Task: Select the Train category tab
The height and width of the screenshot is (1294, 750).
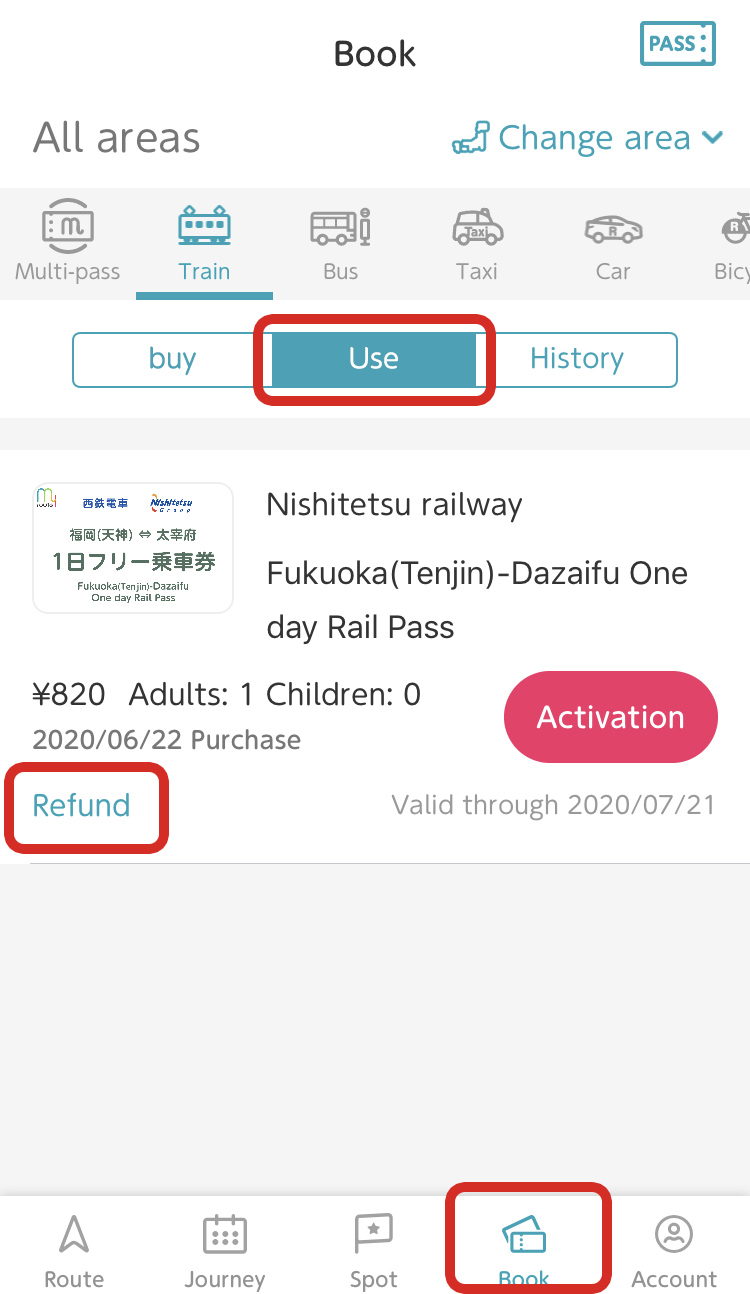Action: [x=204, y=243]
